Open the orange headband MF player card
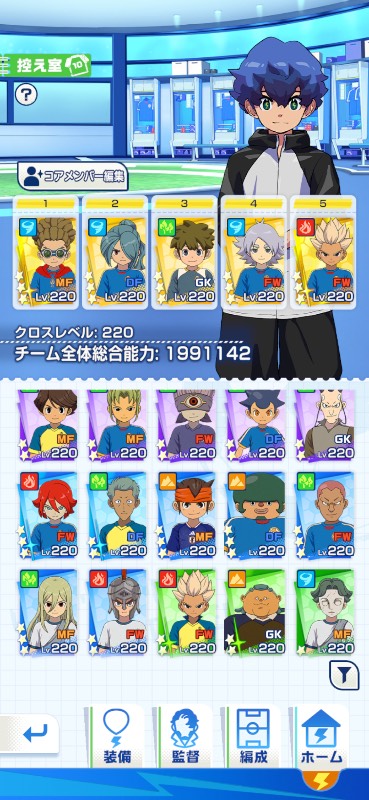This screenshot has height=800, width=369. [x=186, y=515]
